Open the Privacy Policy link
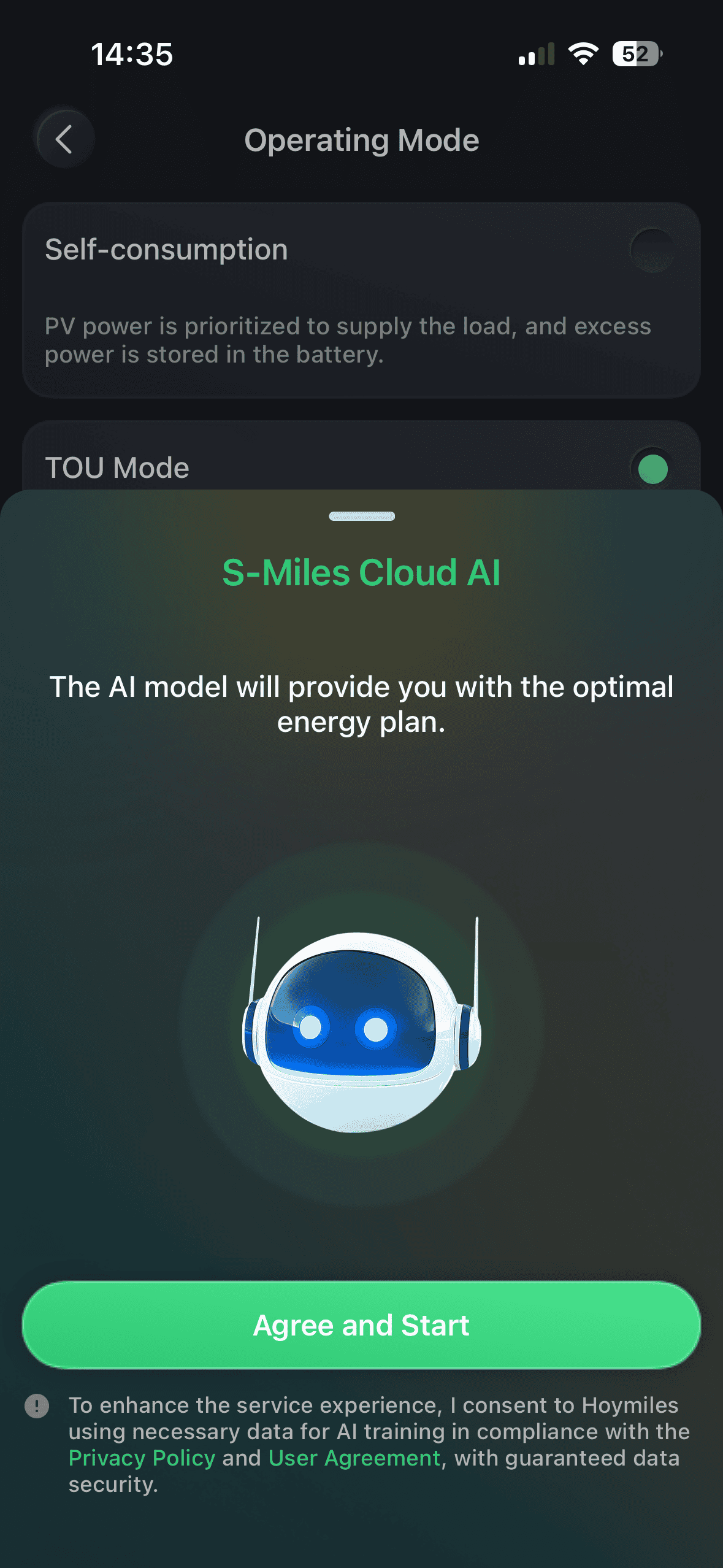 (x=142, y=1458)
